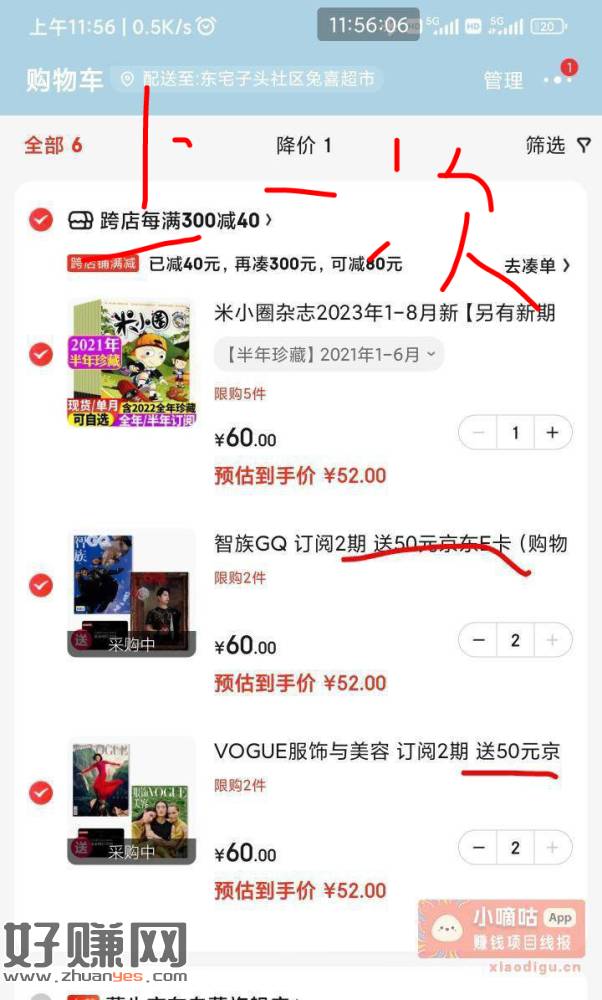Change delivery address 东宅子头社区兔喜超市

[250, 79]
